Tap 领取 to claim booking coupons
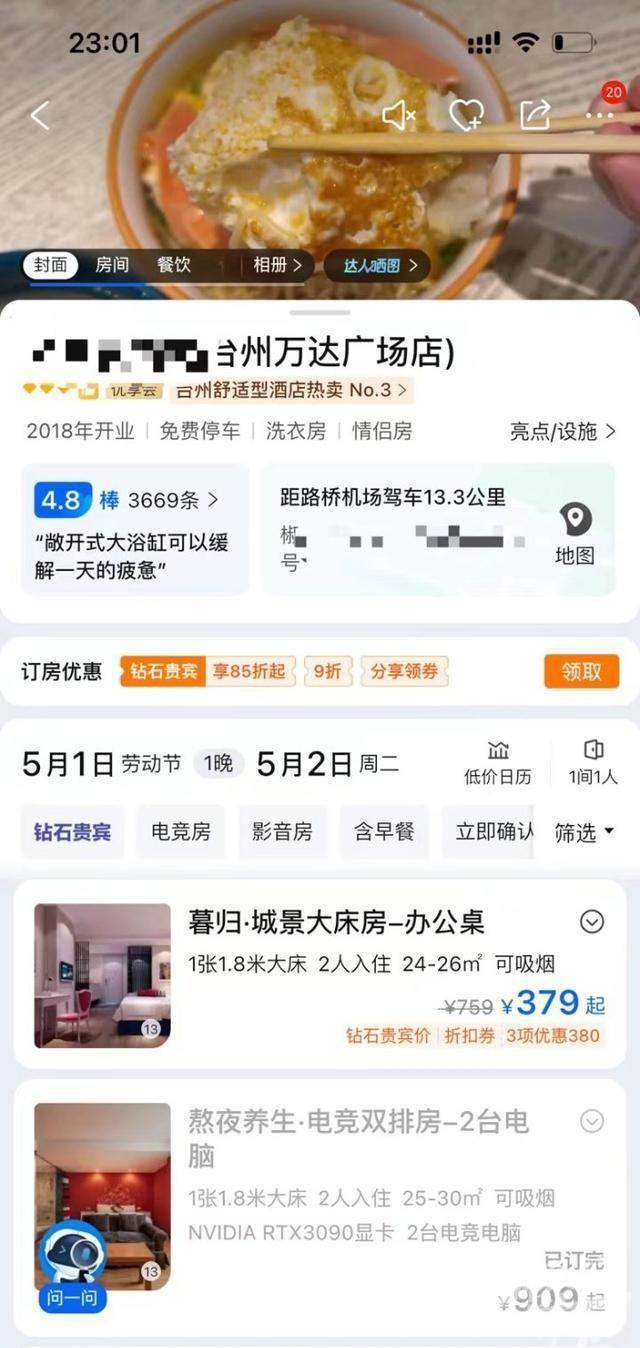Screen dimensions: 640x1348 click(581, 671)
